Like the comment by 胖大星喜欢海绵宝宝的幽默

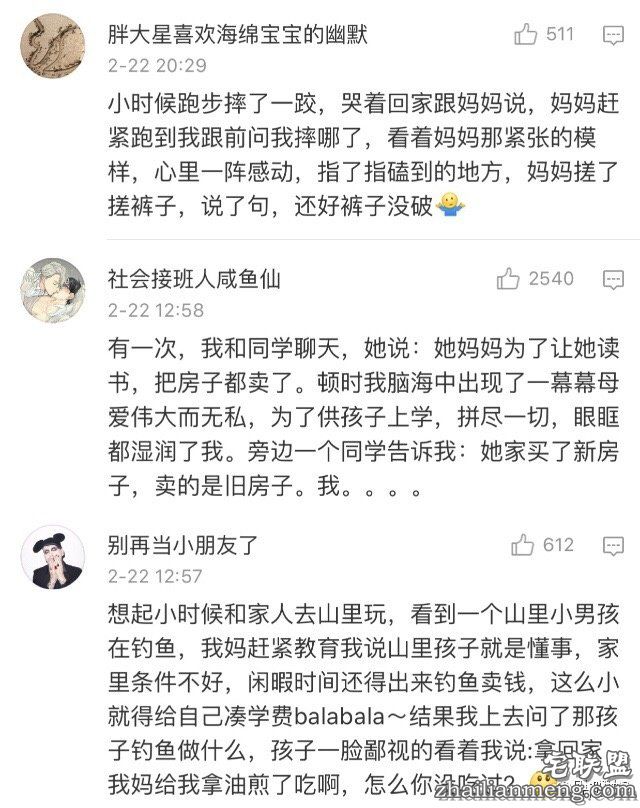[526, 35]
